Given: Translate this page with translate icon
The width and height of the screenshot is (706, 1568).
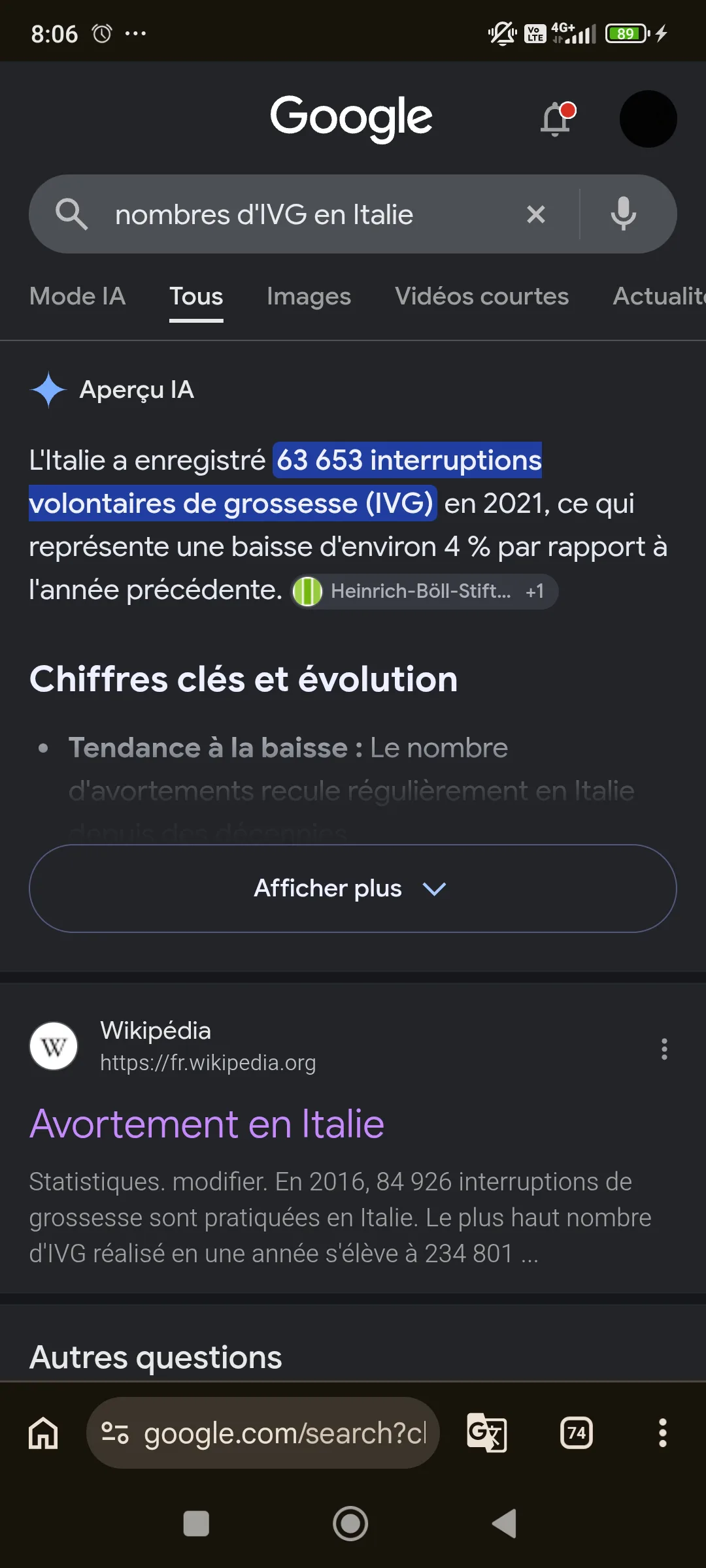Looking at the screenshot, I should 487,1433.
